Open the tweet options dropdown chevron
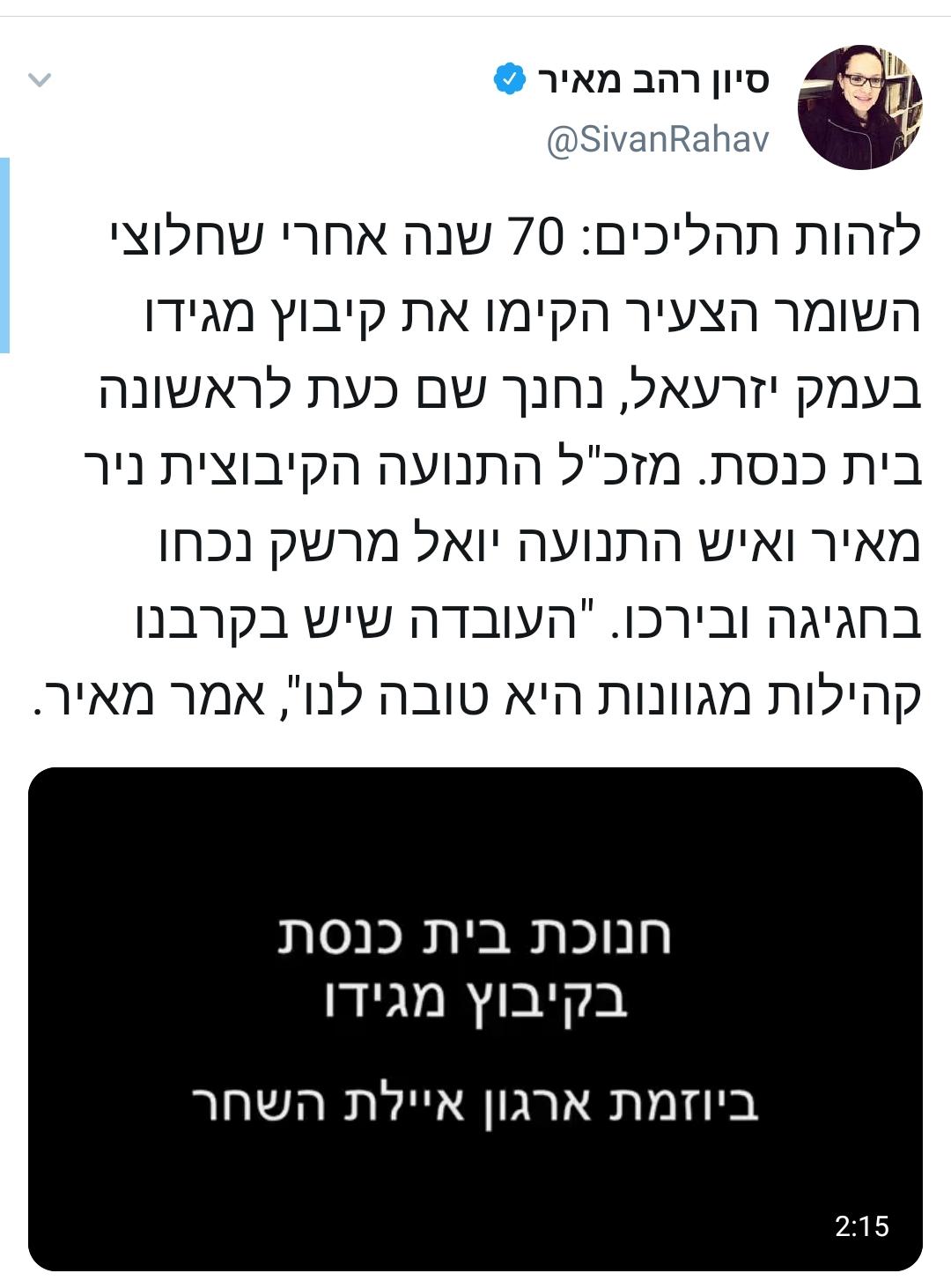 41,81
